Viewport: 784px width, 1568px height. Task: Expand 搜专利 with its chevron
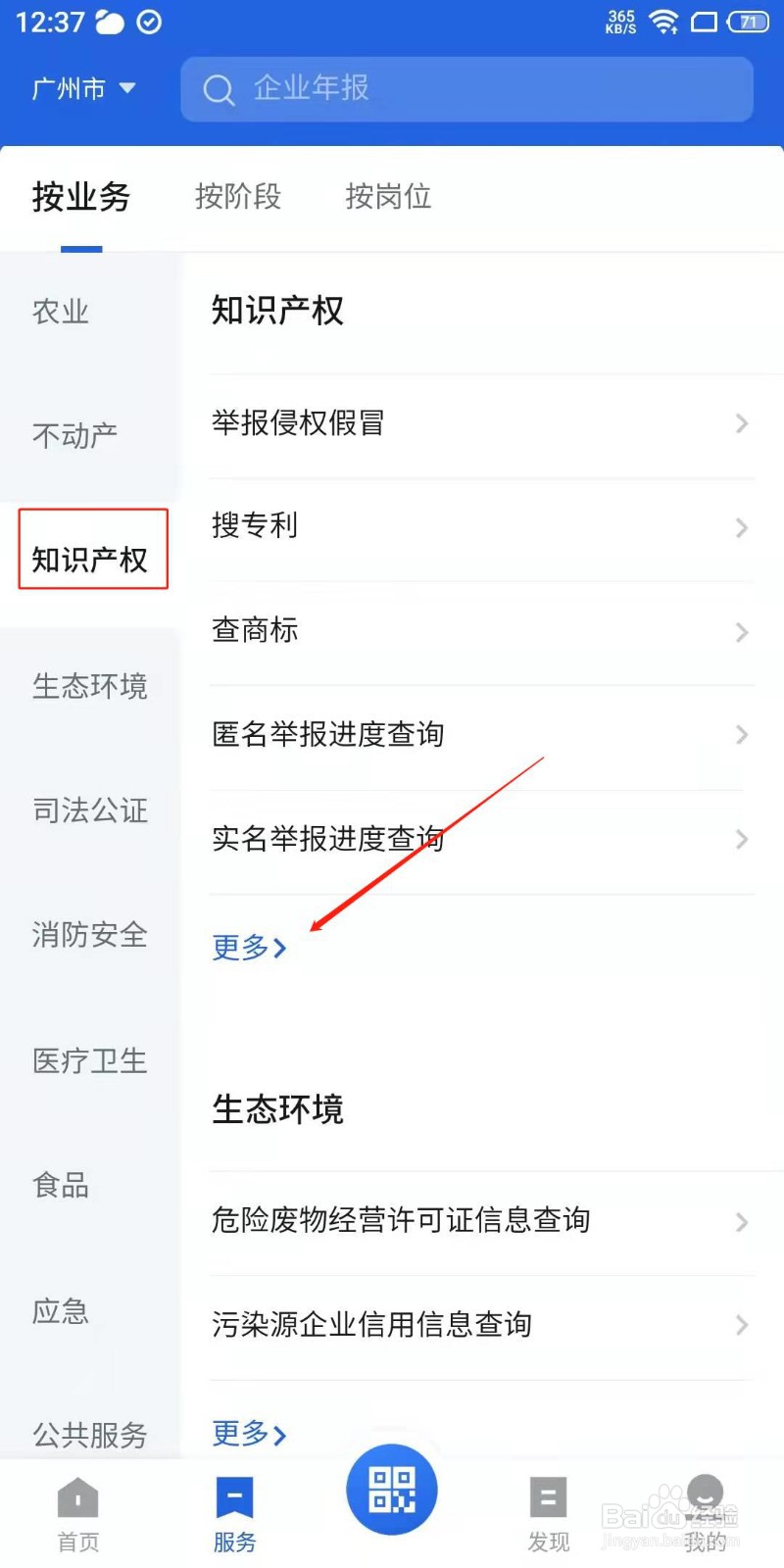(741, 528)
